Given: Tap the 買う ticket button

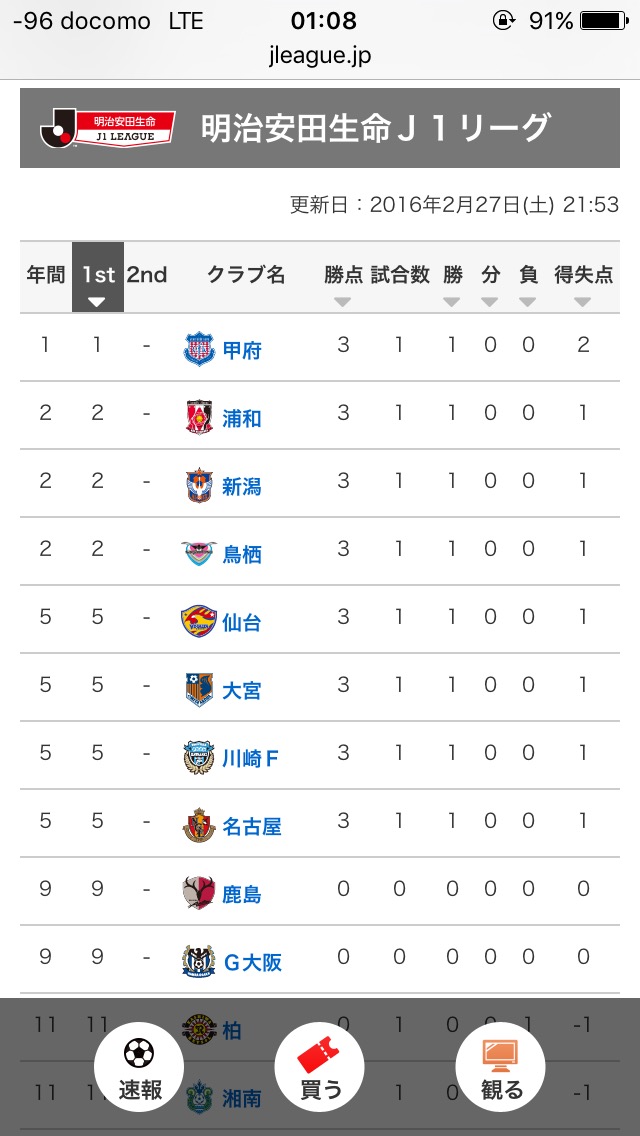Looking at the screenshot, I should click(x=320, y=1068).
